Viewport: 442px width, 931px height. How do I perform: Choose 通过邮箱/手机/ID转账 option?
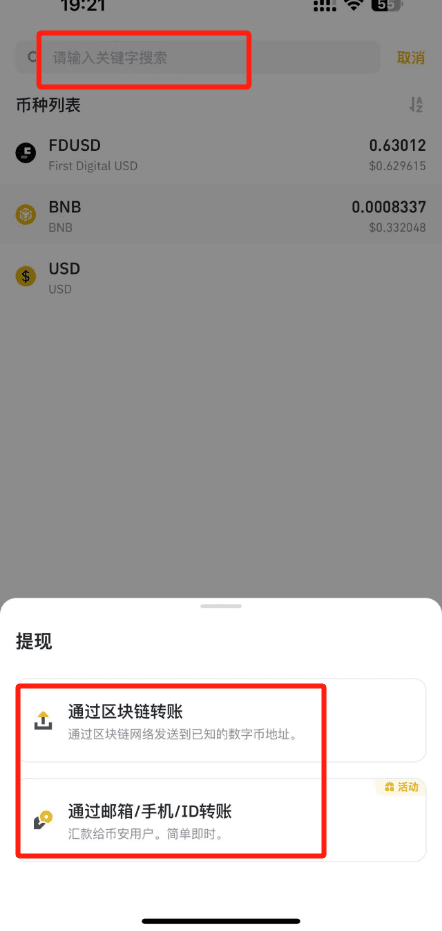coord(221,819)
